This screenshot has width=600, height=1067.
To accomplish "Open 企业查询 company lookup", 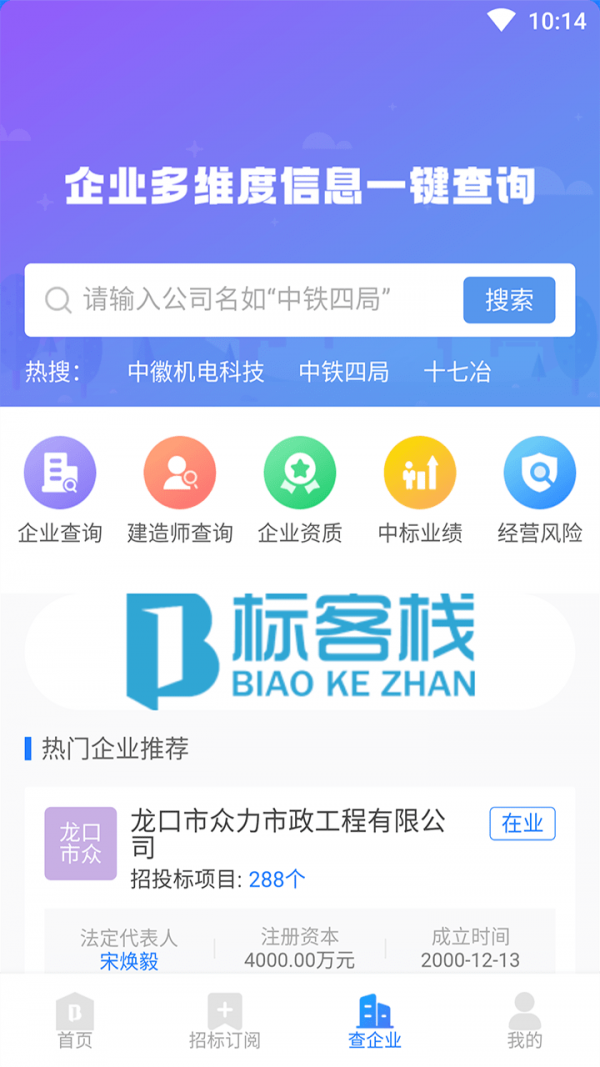I will 60,490.
